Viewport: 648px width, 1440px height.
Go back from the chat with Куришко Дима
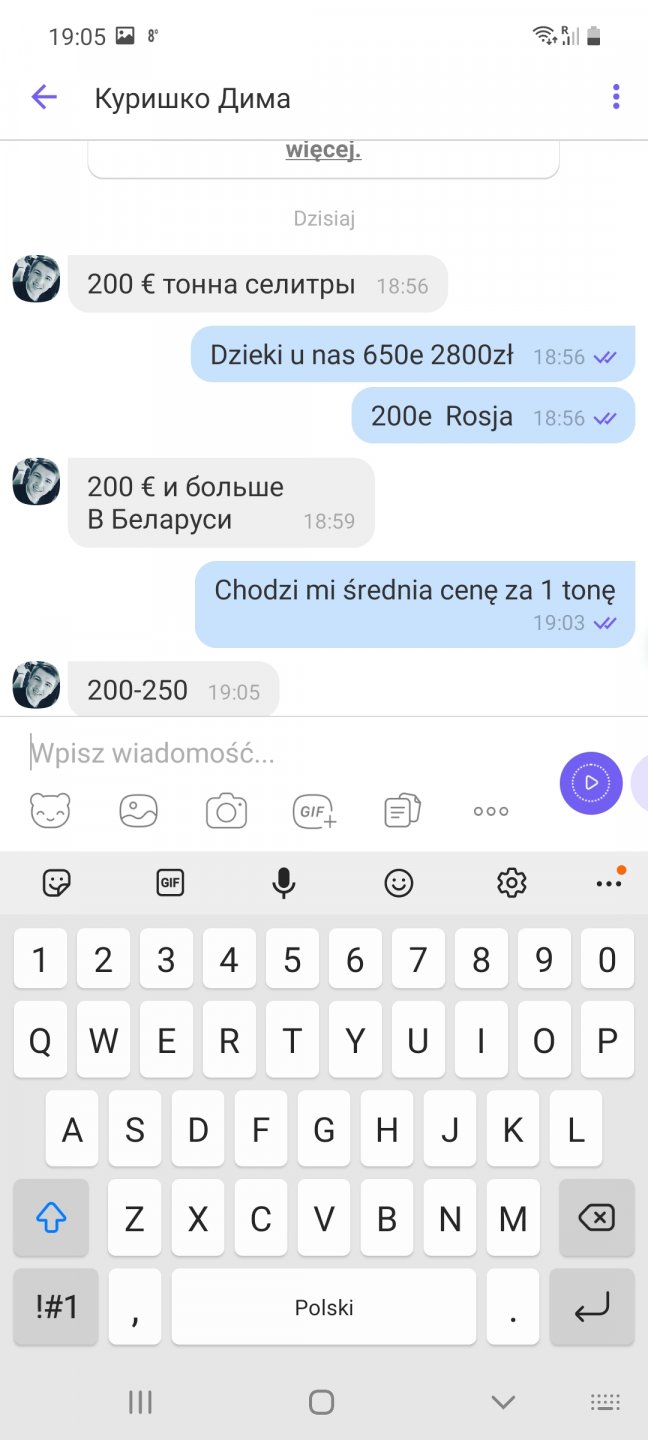coord(44,97)
